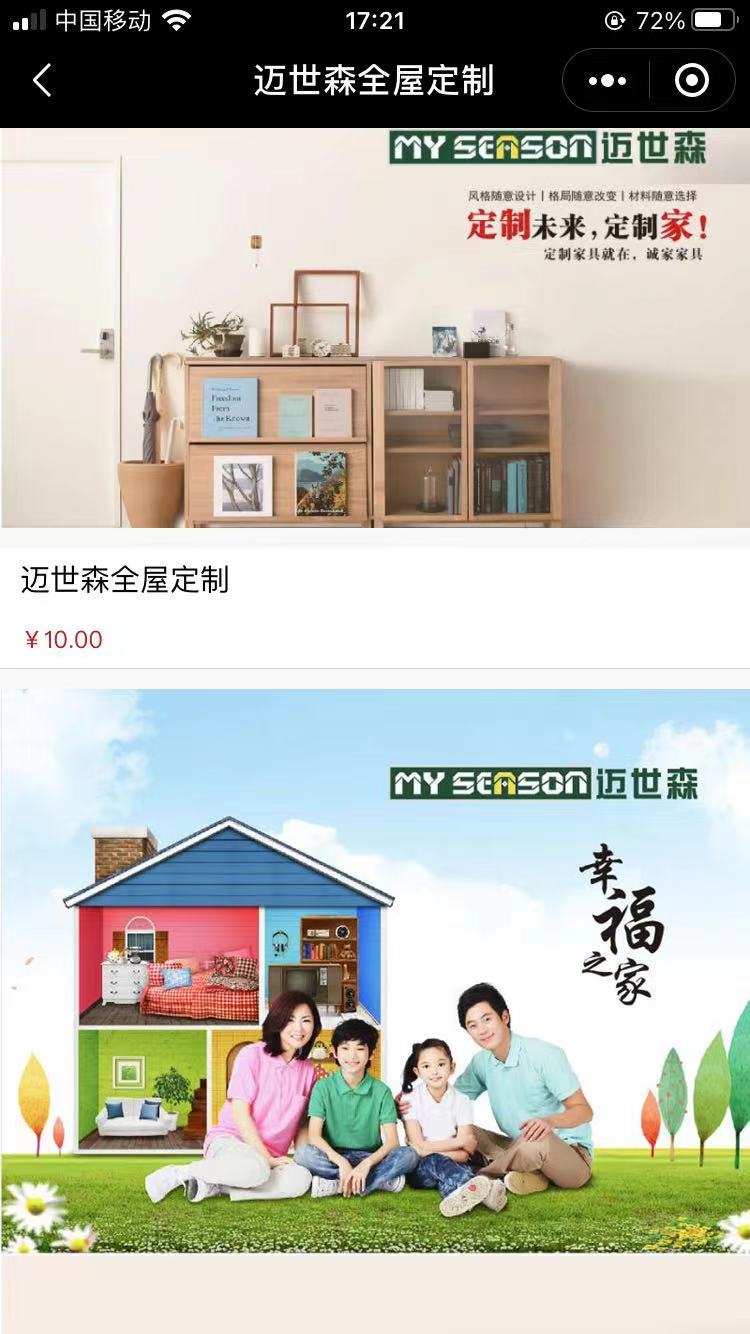Go back using the header arrow
The height and width of the screenshot is (1334, 750).
pos(42,80)
